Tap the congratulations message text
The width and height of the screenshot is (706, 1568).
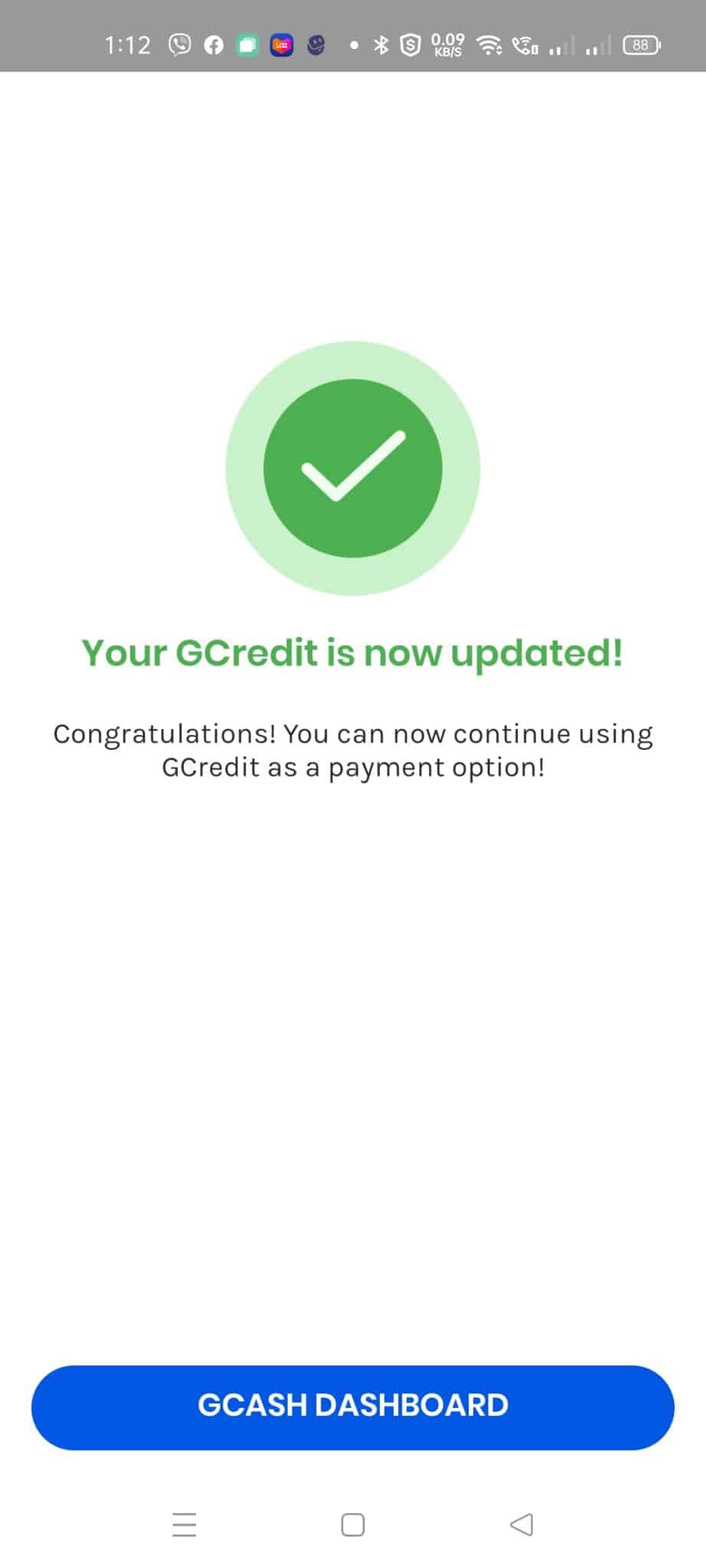pyautogui.click(x=352, y=750)
